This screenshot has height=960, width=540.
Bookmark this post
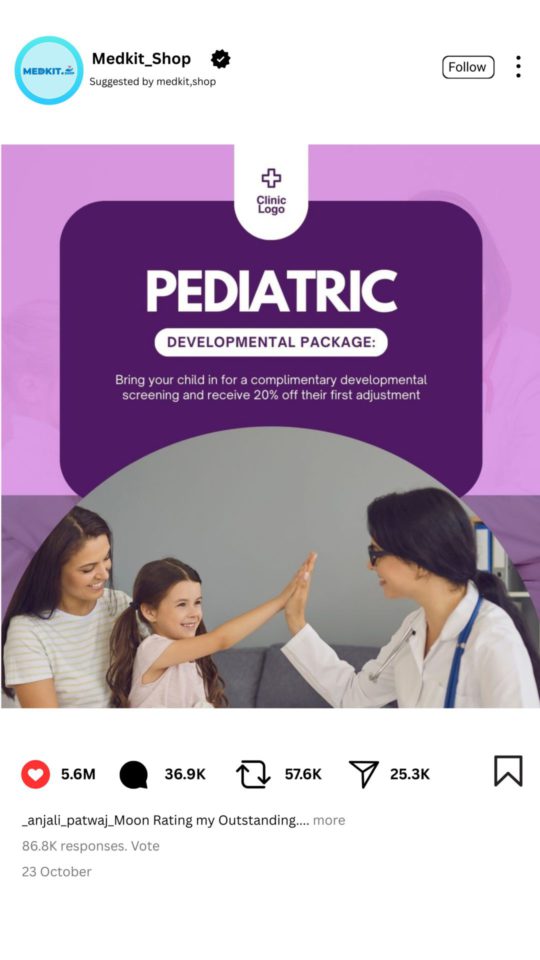tap(508, 771)
